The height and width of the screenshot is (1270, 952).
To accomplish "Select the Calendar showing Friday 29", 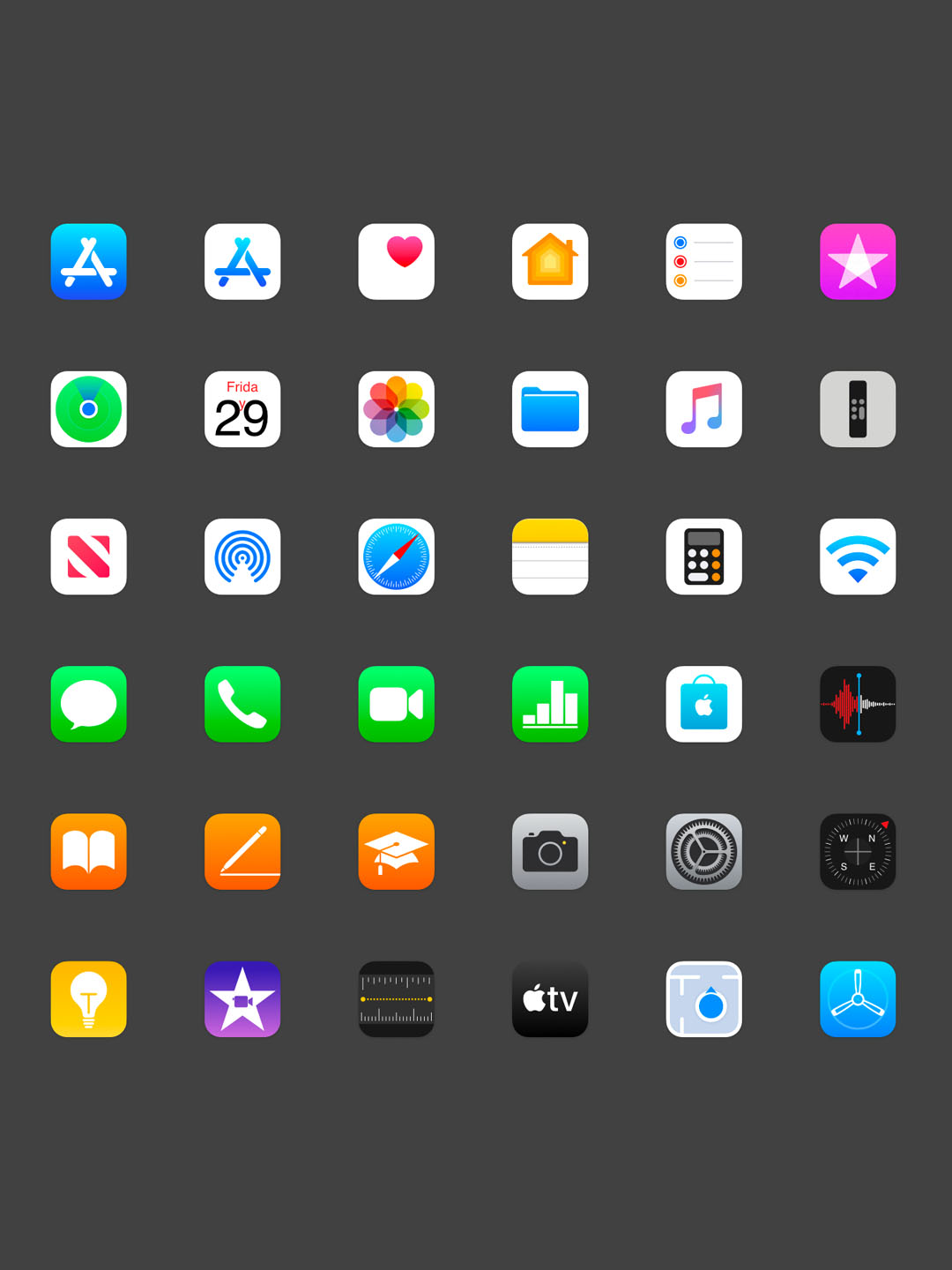I will [x=242, y=409].
